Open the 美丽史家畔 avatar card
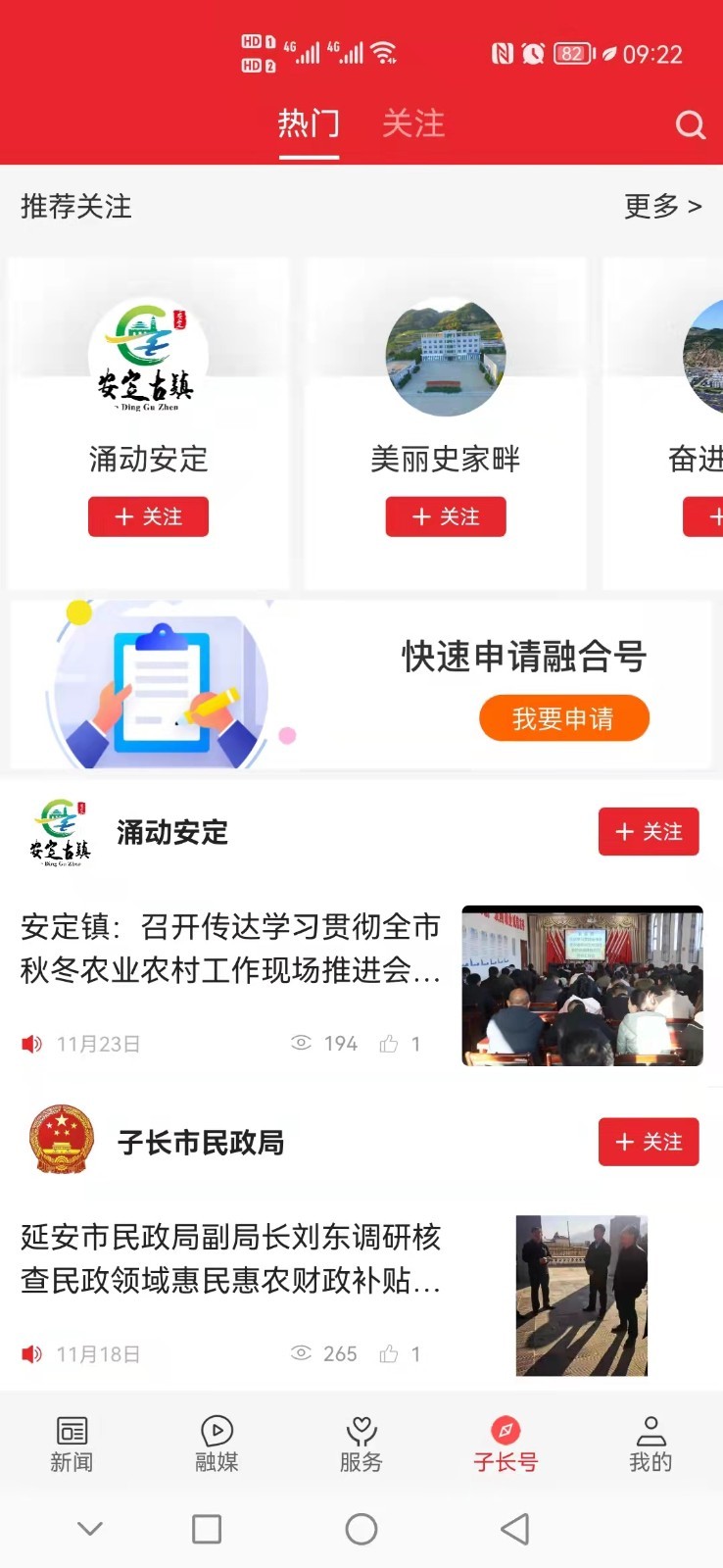Screen dimensions: 723x1568 pyautogui.click(x=445, y=358)
